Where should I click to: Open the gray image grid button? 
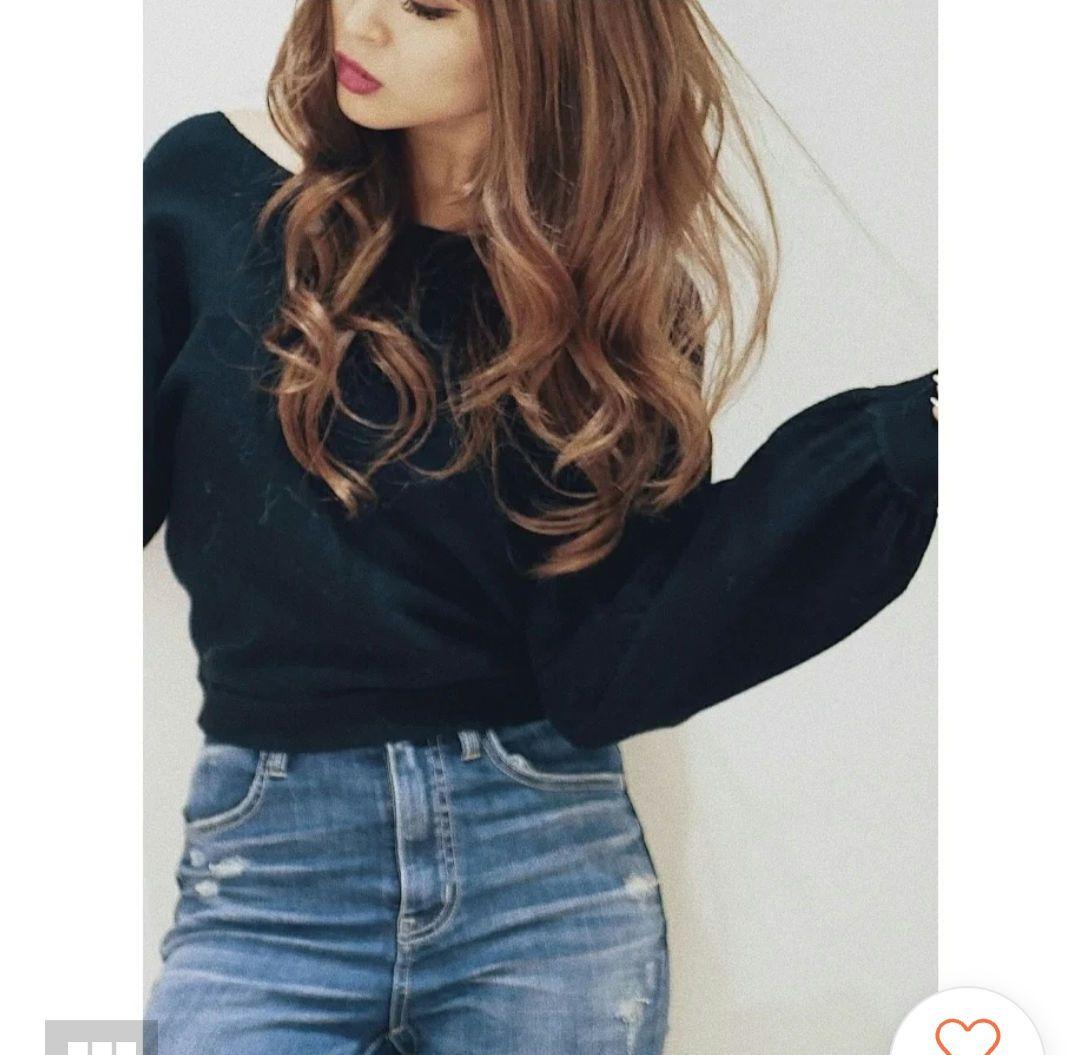(101, 1040)
